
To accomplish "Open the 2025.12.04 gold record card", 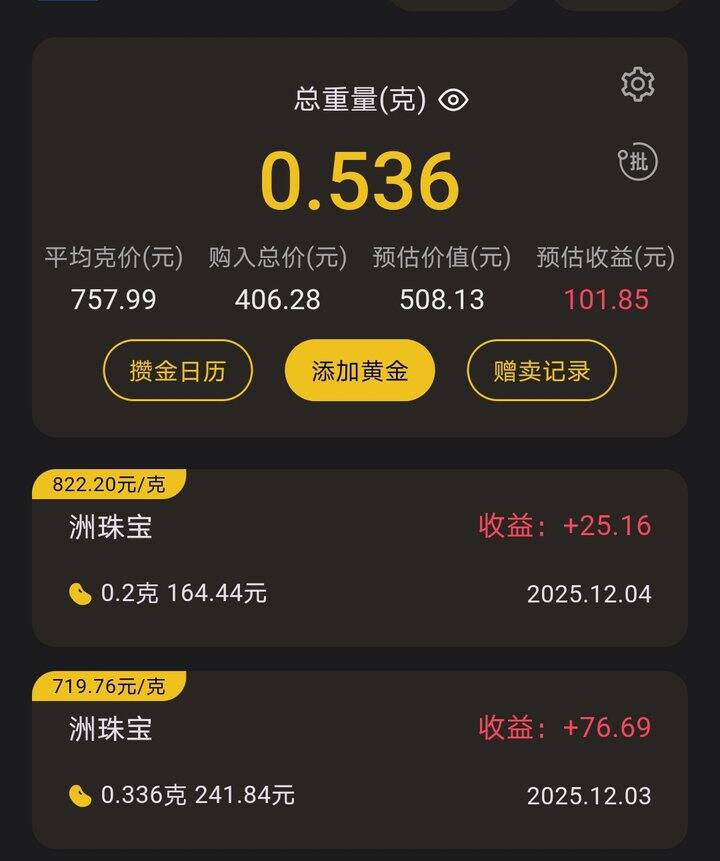I will [360, 558].
